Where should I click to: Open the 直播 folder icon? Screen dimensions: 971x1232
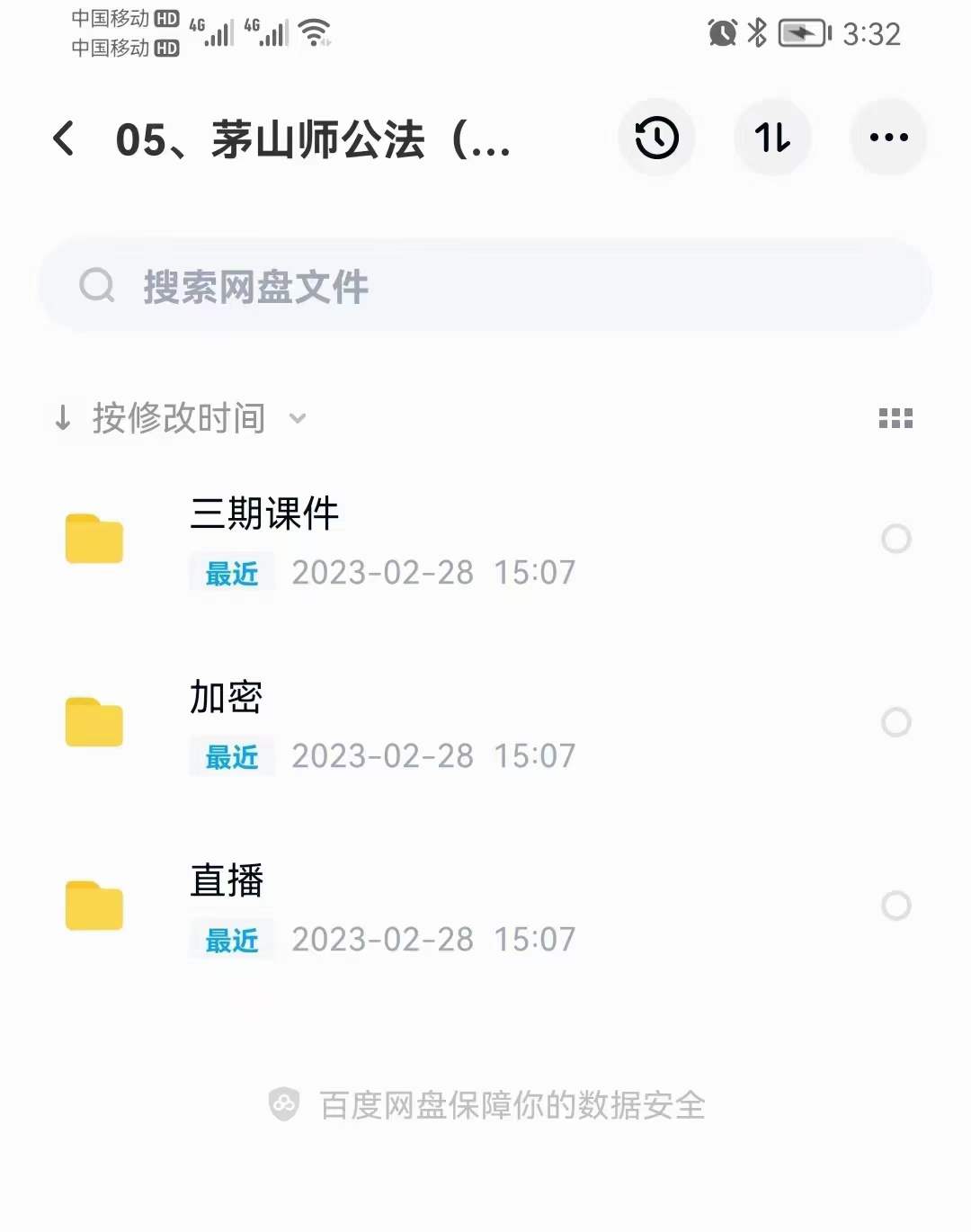tap(94, 906)
